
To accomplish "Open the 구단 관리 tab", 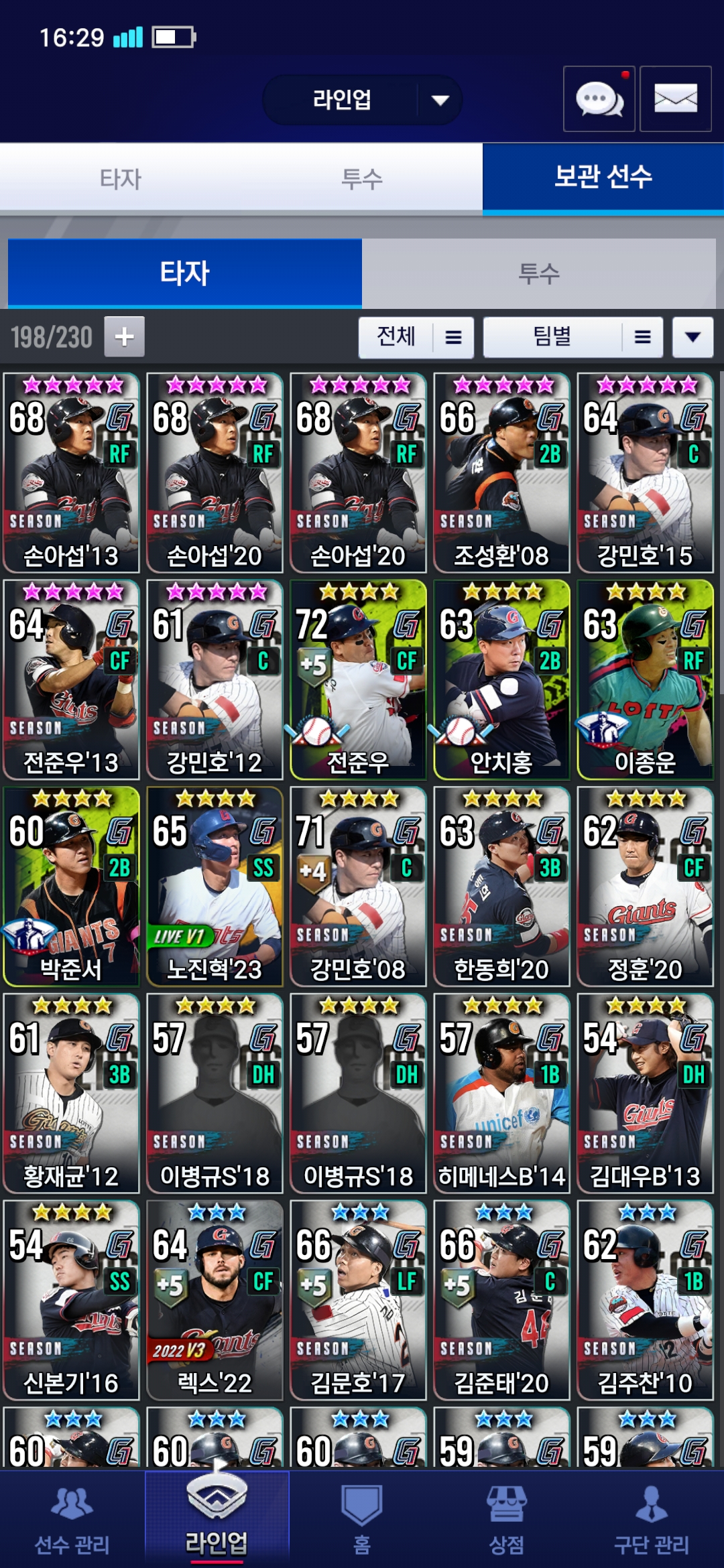I will point(652,1520).
